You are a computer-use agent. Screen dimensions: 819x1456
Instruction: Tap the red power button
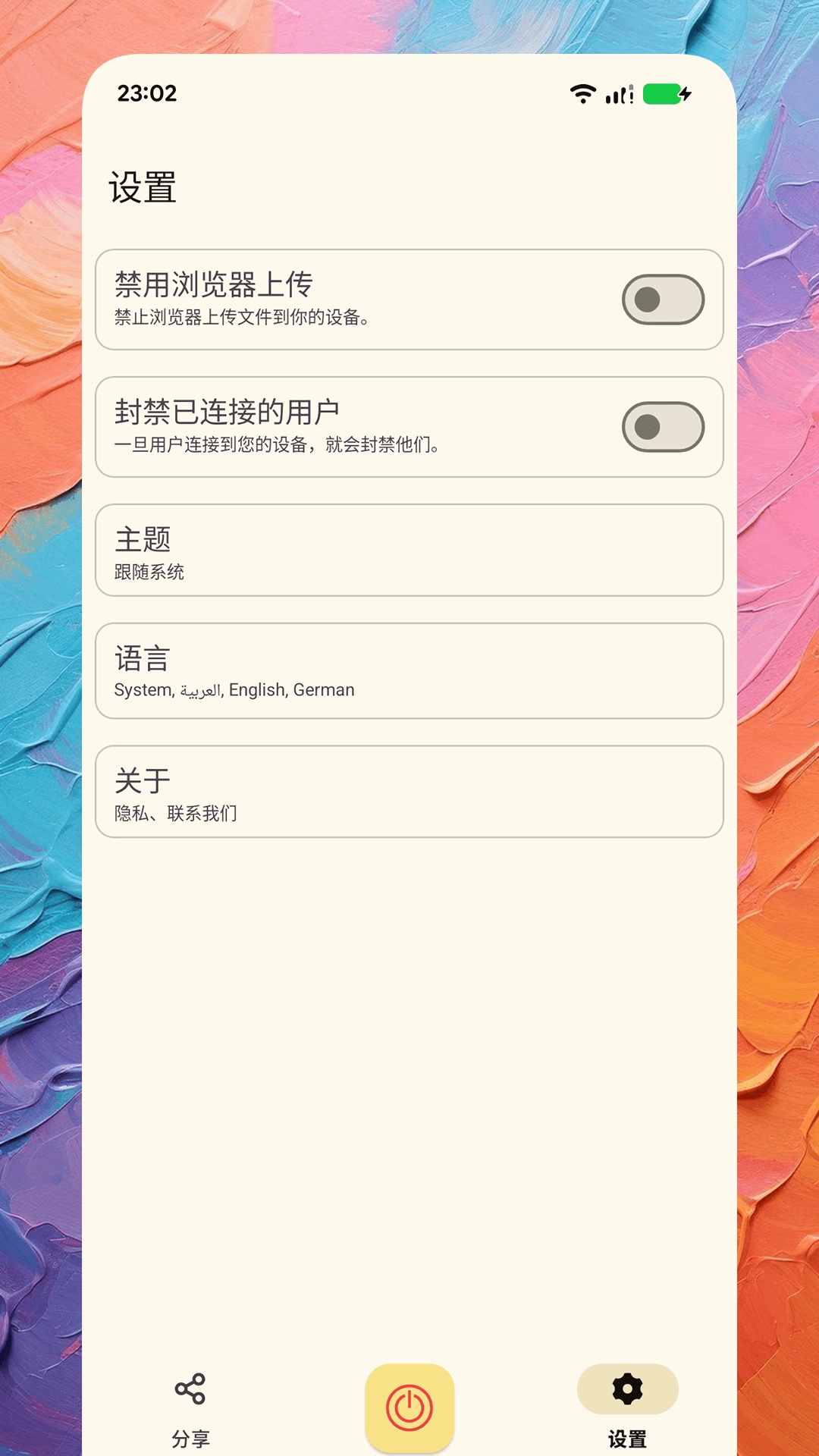409,1407
